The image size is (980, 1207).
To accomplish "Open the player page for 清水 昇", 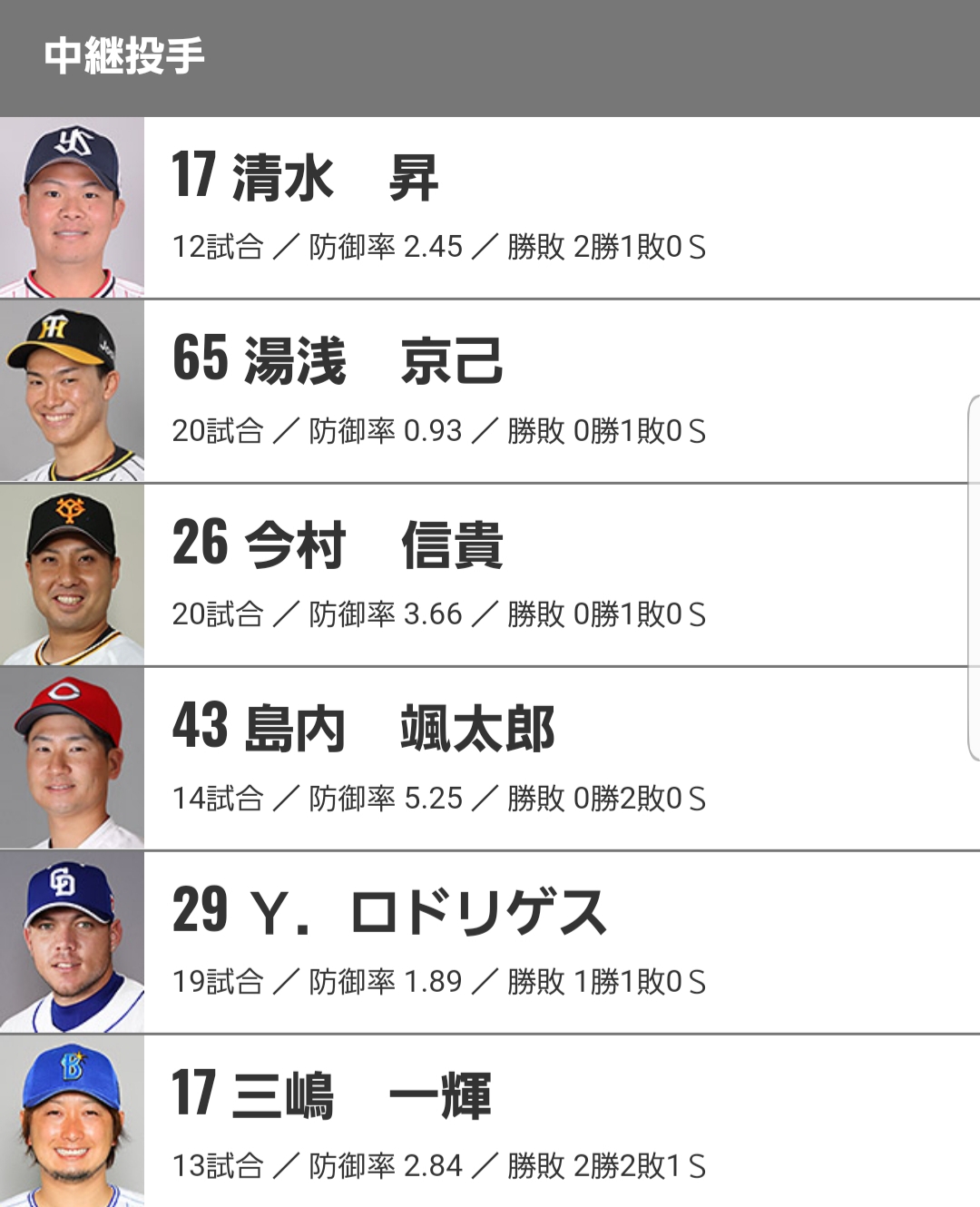I will [x=490, y=208].
